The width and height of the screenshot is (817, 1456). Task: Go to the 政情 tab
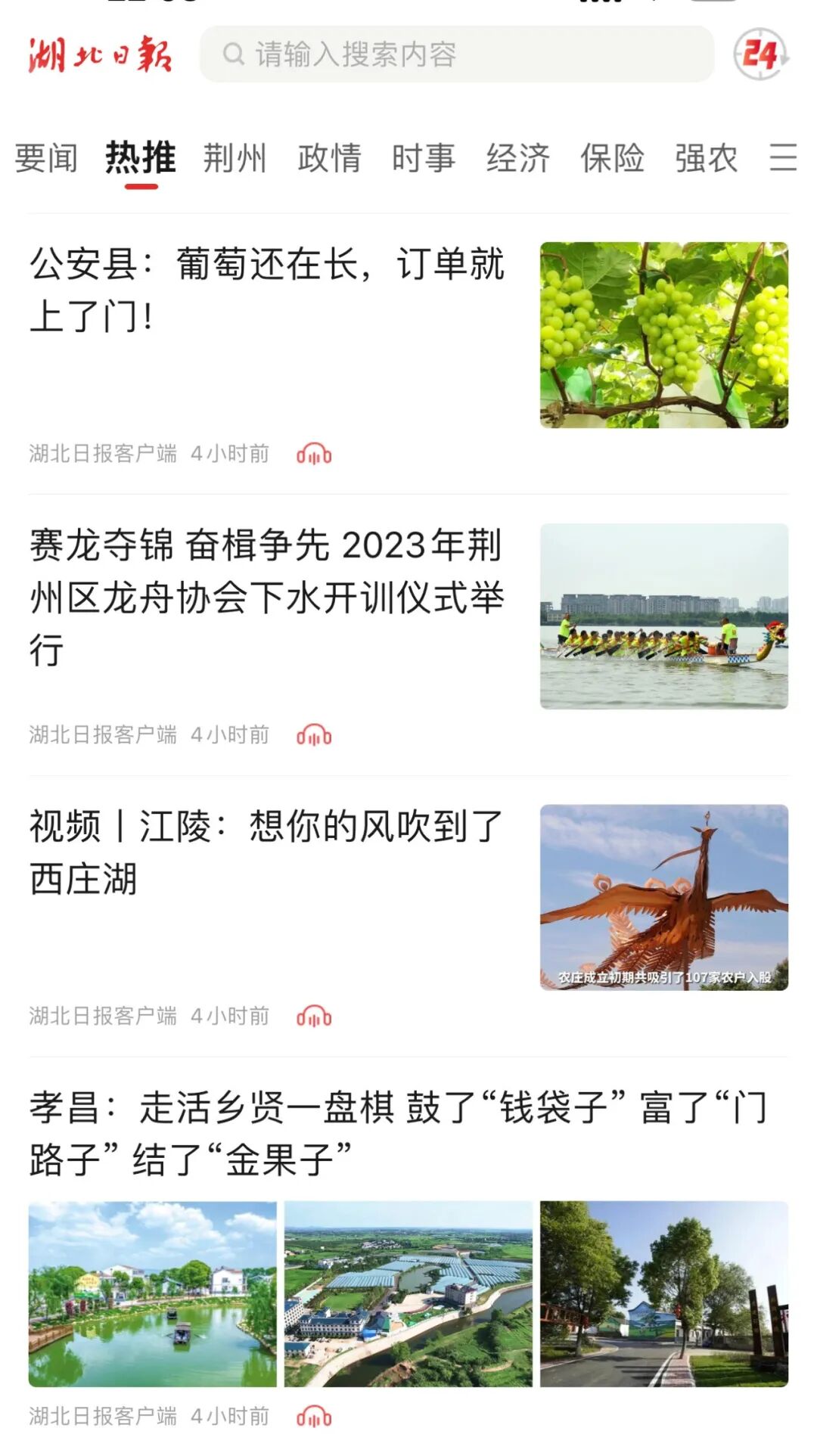pos(329,158)
